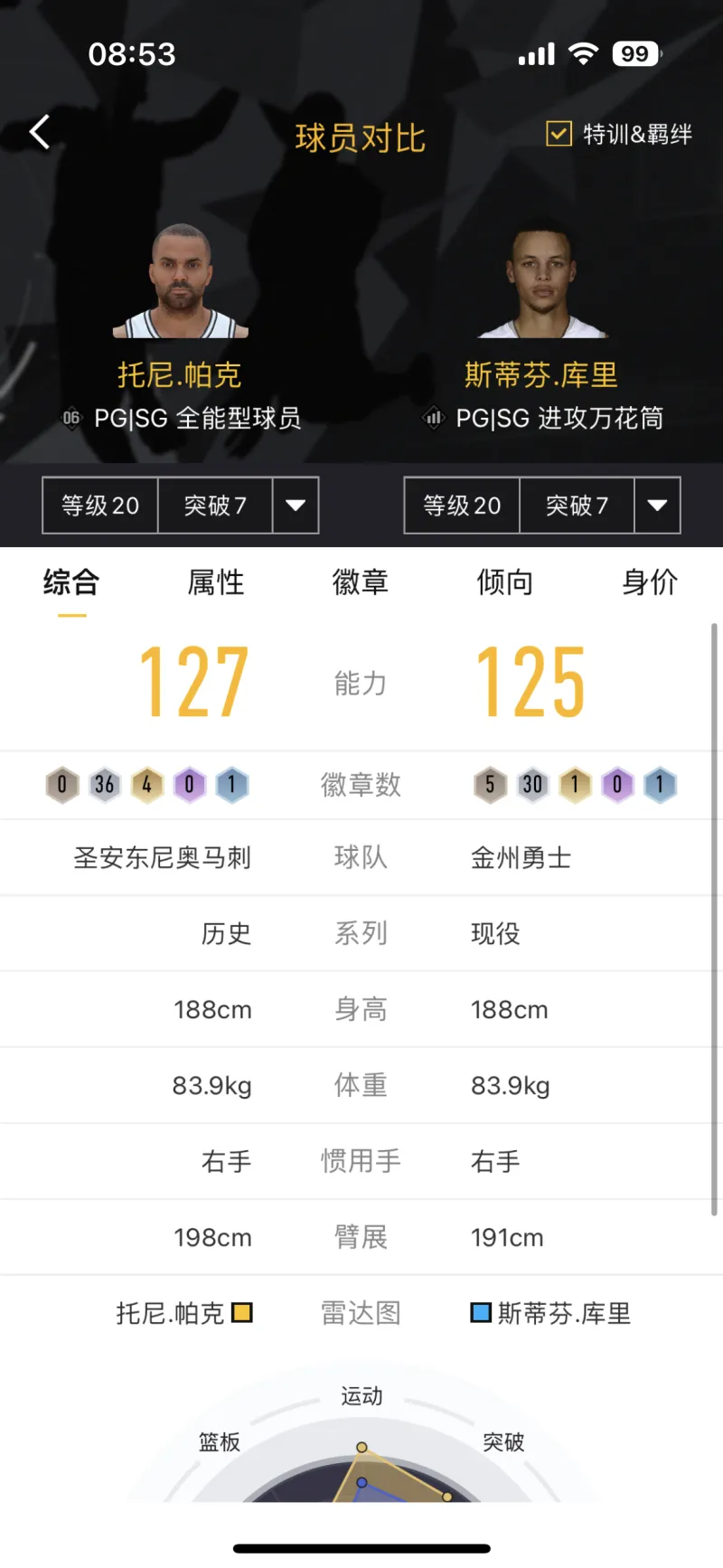Tap 托尼.帕克 player portrait
The width and height of the screenshot is (723, 1568).
pyautogui.click(x=181, y=282)
